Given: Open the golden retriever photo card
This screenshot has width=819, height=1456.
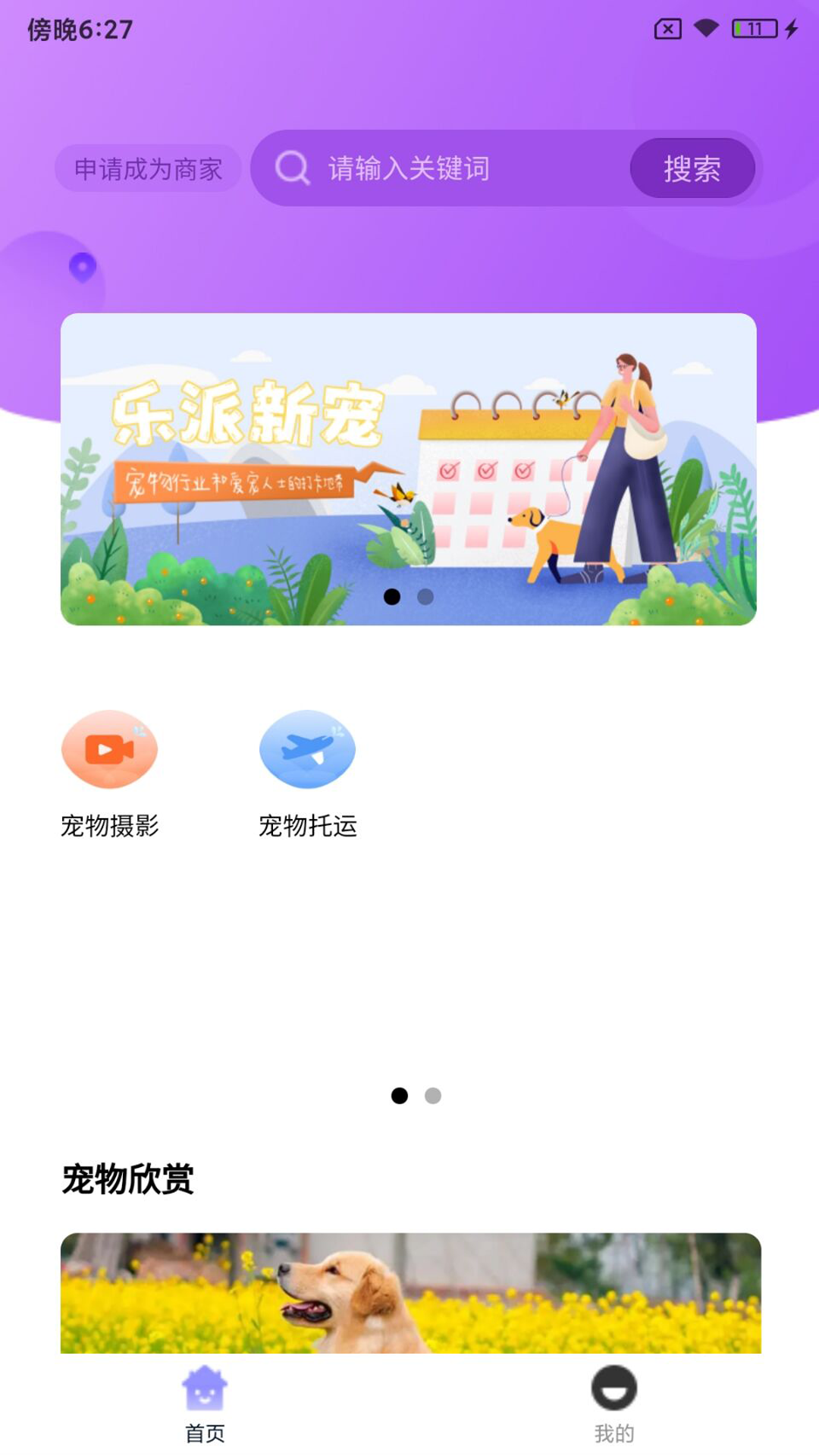Looking at the screenshot, I should pyautogui.click(x=409, y=1293).
